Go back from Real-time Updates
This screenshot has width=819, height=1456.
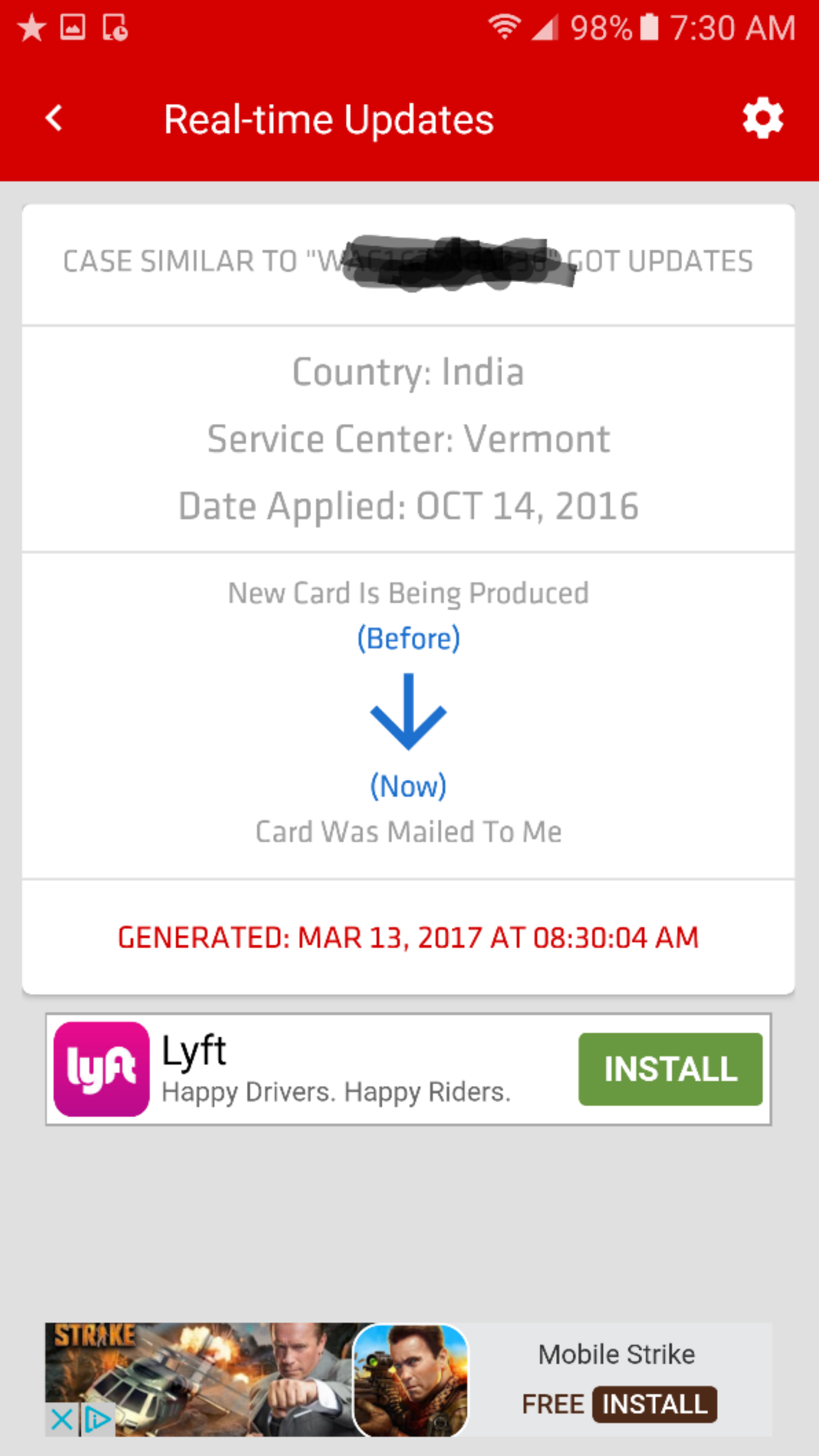pyautogui.click(x=54, y=119)
